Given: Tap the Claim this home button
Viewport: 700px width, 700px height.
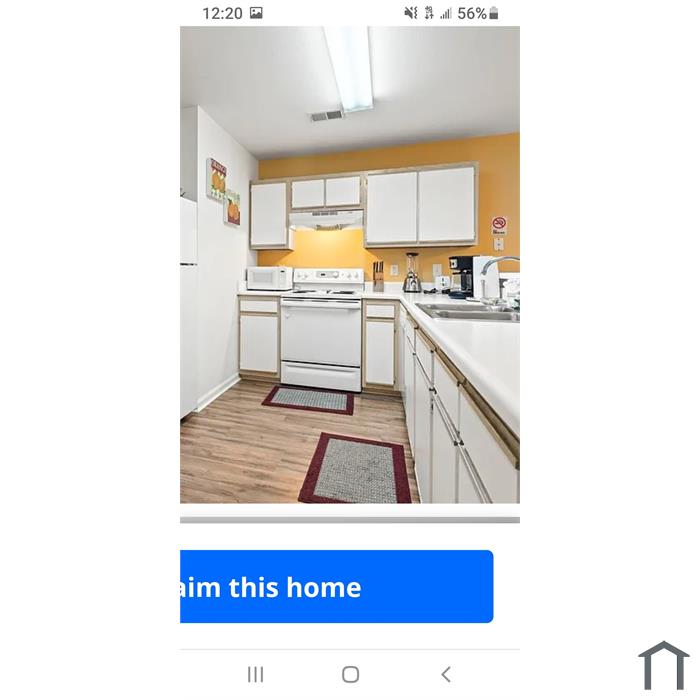Looking at the screenshot, I should pos(336,587).
